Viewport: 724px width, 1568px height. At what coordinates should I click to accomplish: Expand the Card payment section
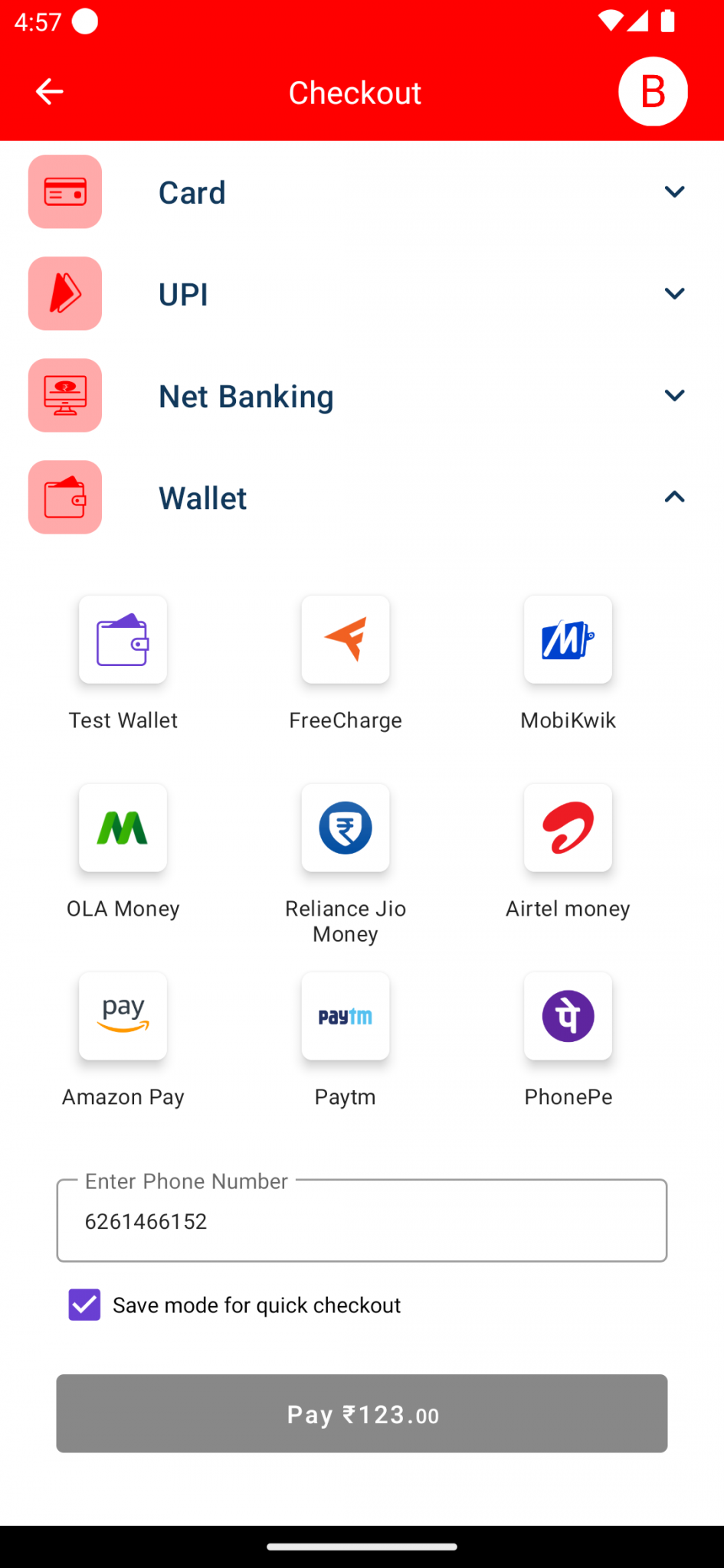pos(362,192)
